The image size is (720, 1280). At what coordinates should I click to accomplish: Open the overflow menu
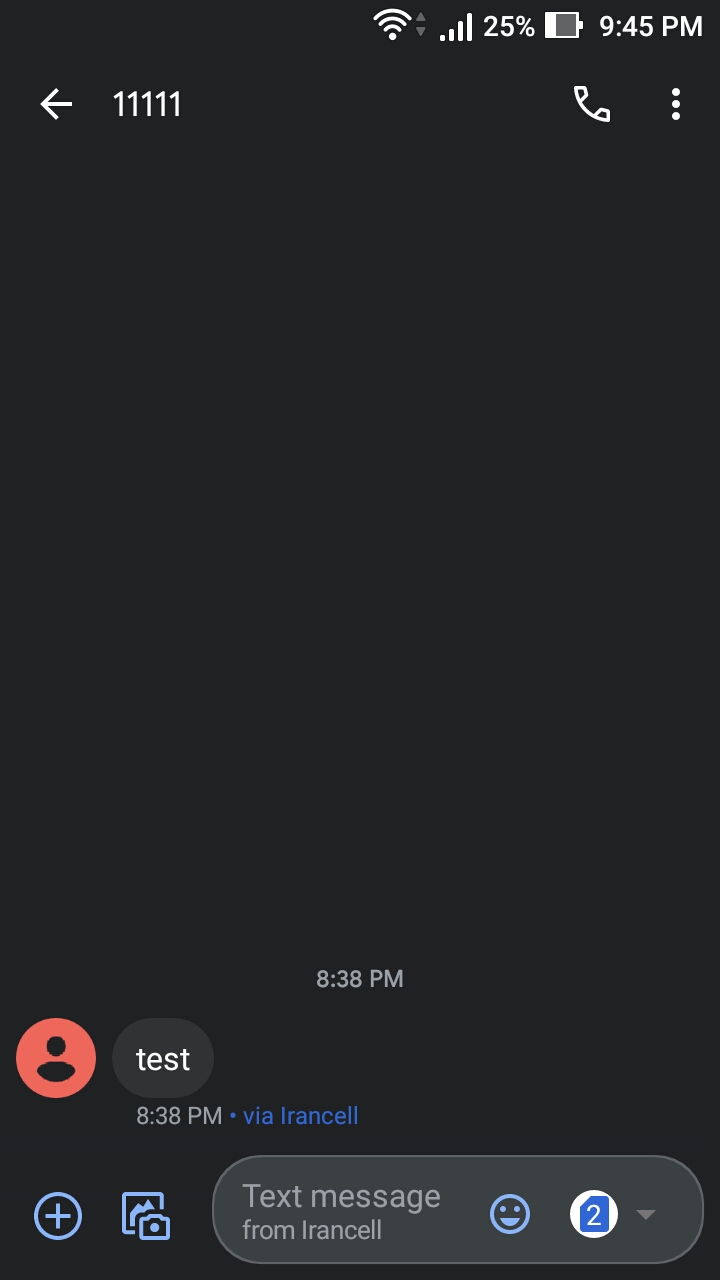point(676,104)
